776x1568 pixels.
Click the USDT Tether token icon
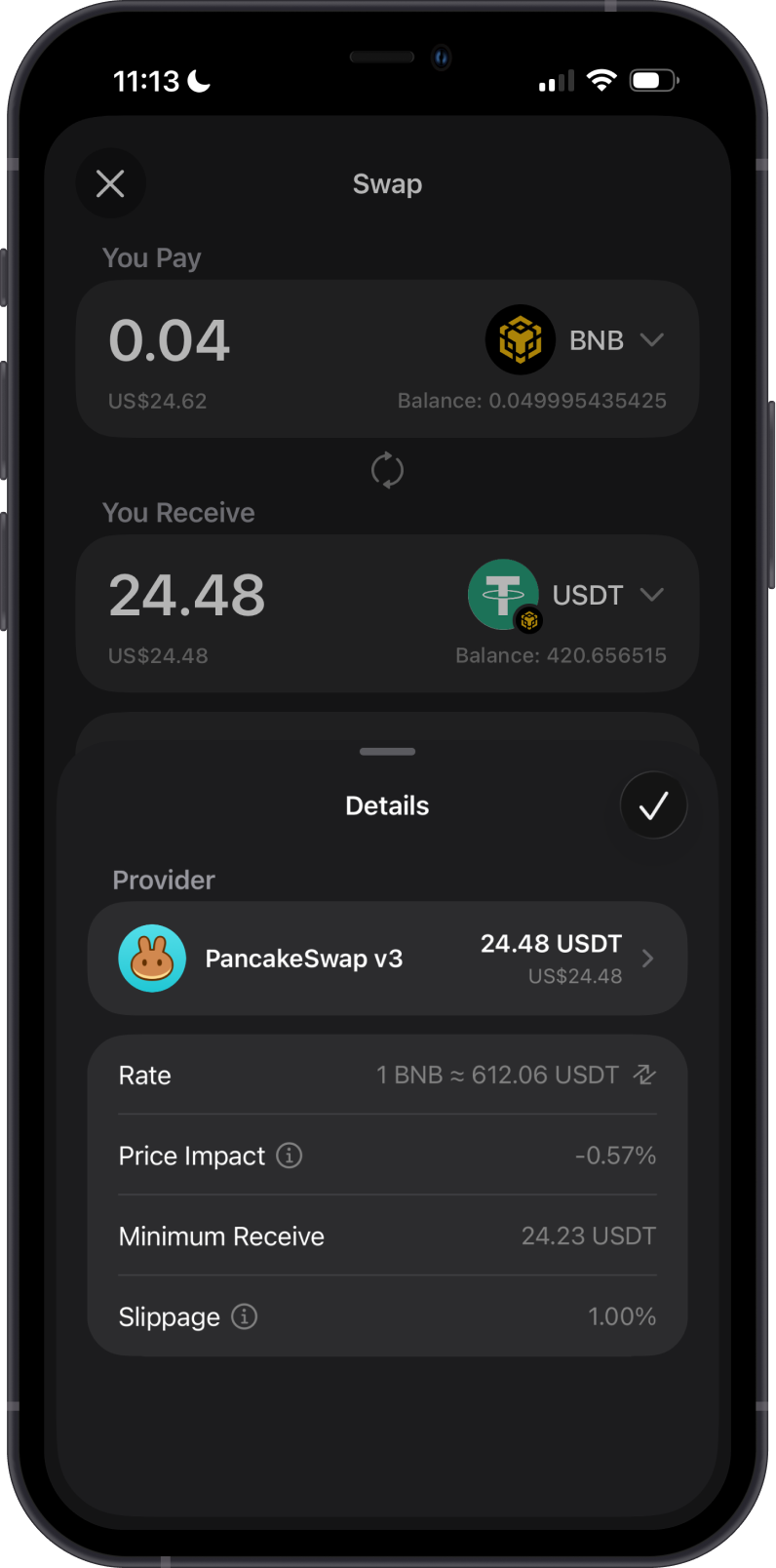(503, 594)
